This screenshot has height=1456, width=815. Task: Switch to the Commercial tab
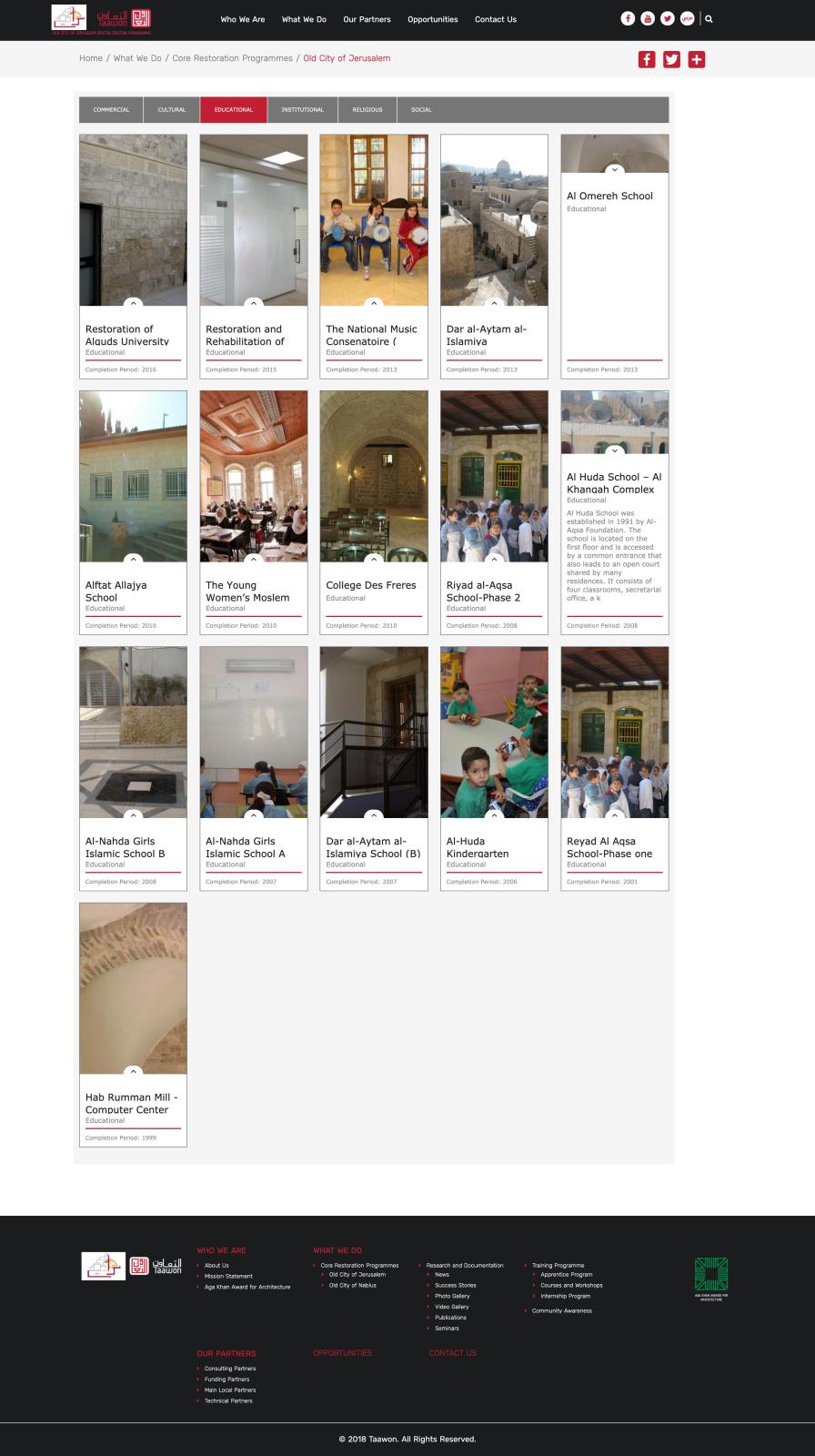coord(111,109)
